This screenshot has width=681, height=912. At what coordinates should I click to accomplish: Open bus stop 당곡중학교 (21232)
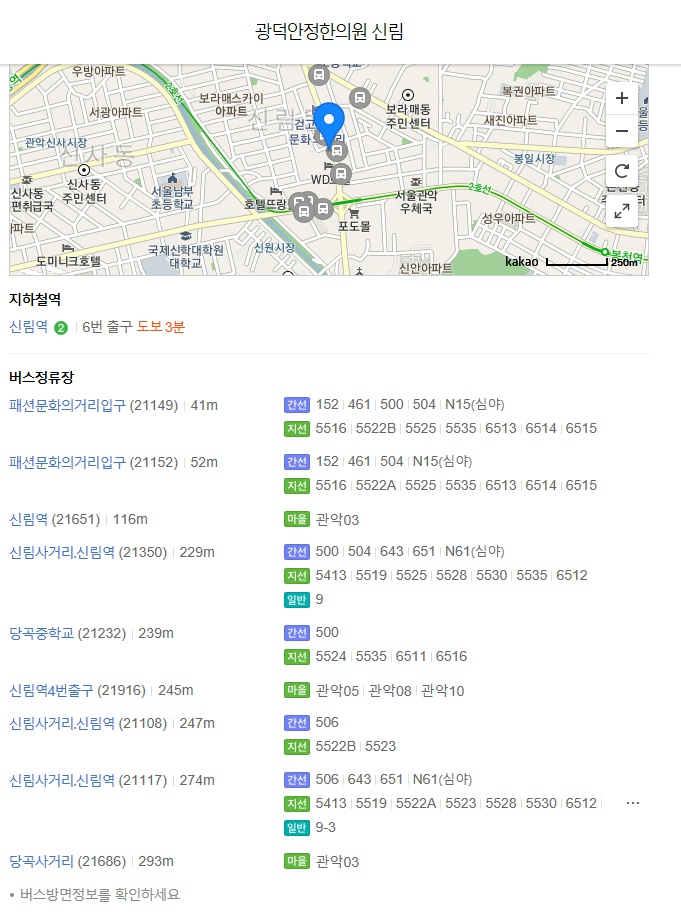coord(41,633)
